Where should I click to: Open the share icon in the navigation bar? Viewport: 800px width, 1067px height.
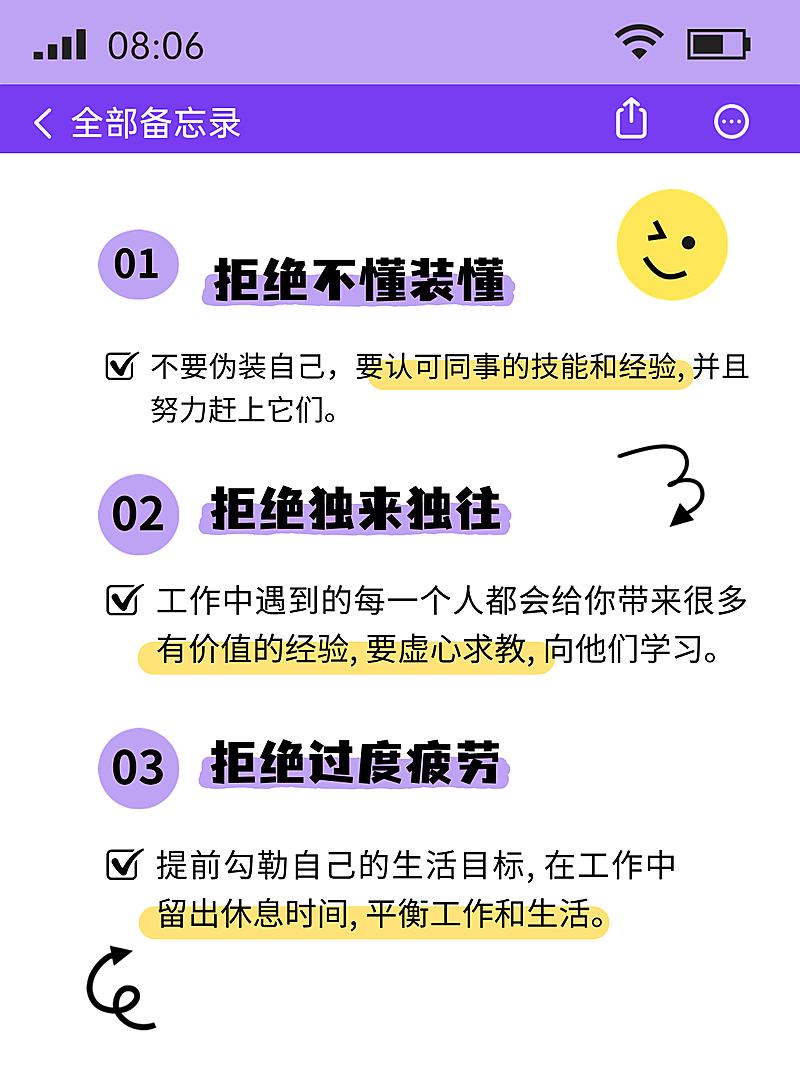(632, 120)
